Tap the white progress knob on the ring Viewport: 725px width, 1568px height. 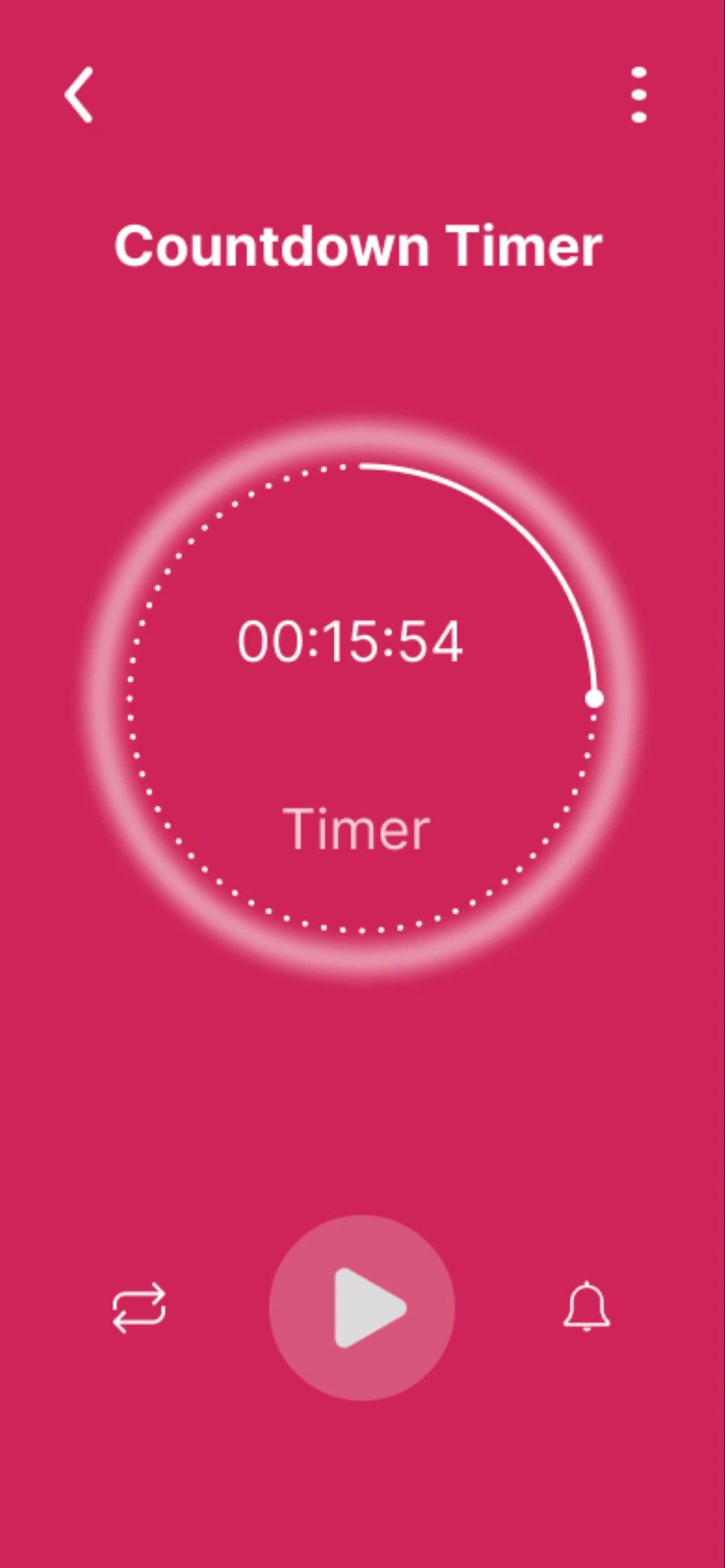point(593,698)
